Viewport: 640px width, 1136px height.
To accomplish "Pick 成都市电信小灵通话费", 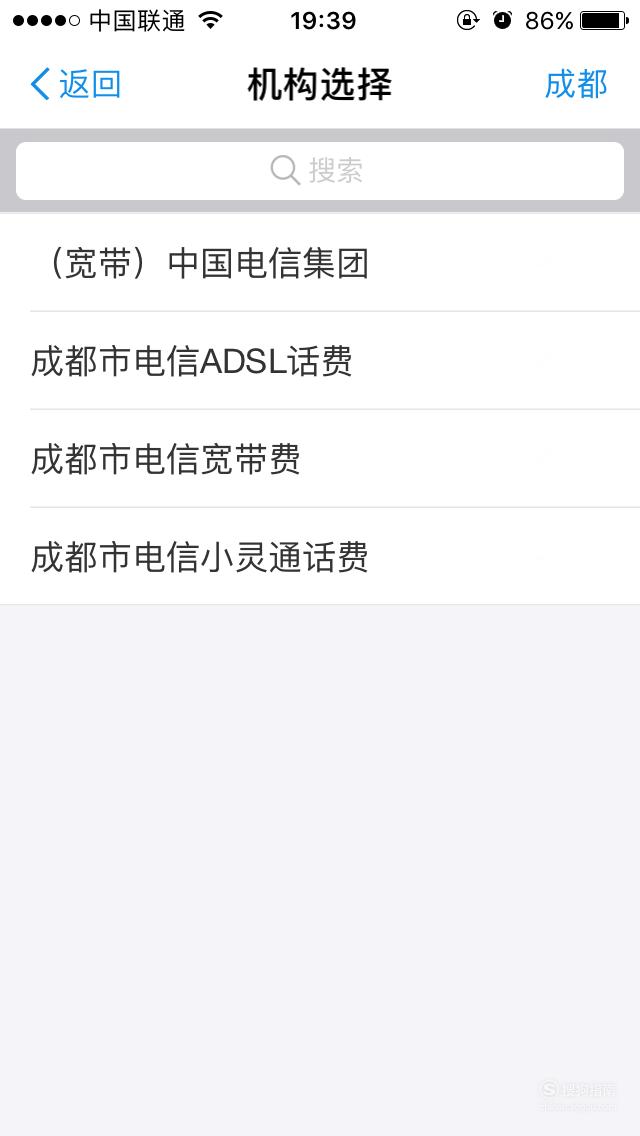I will (320, 556).
